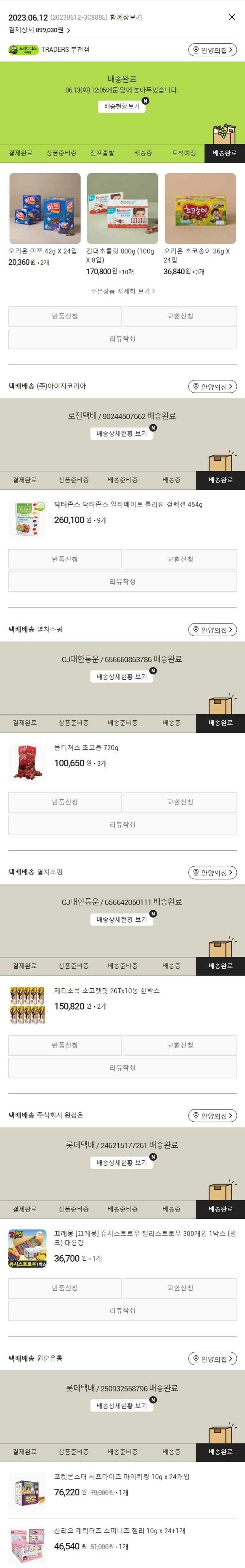
Task: View 배송현황 보기 for TRADERS delivery
Action: pyautogui.click(x=122, y=106)
